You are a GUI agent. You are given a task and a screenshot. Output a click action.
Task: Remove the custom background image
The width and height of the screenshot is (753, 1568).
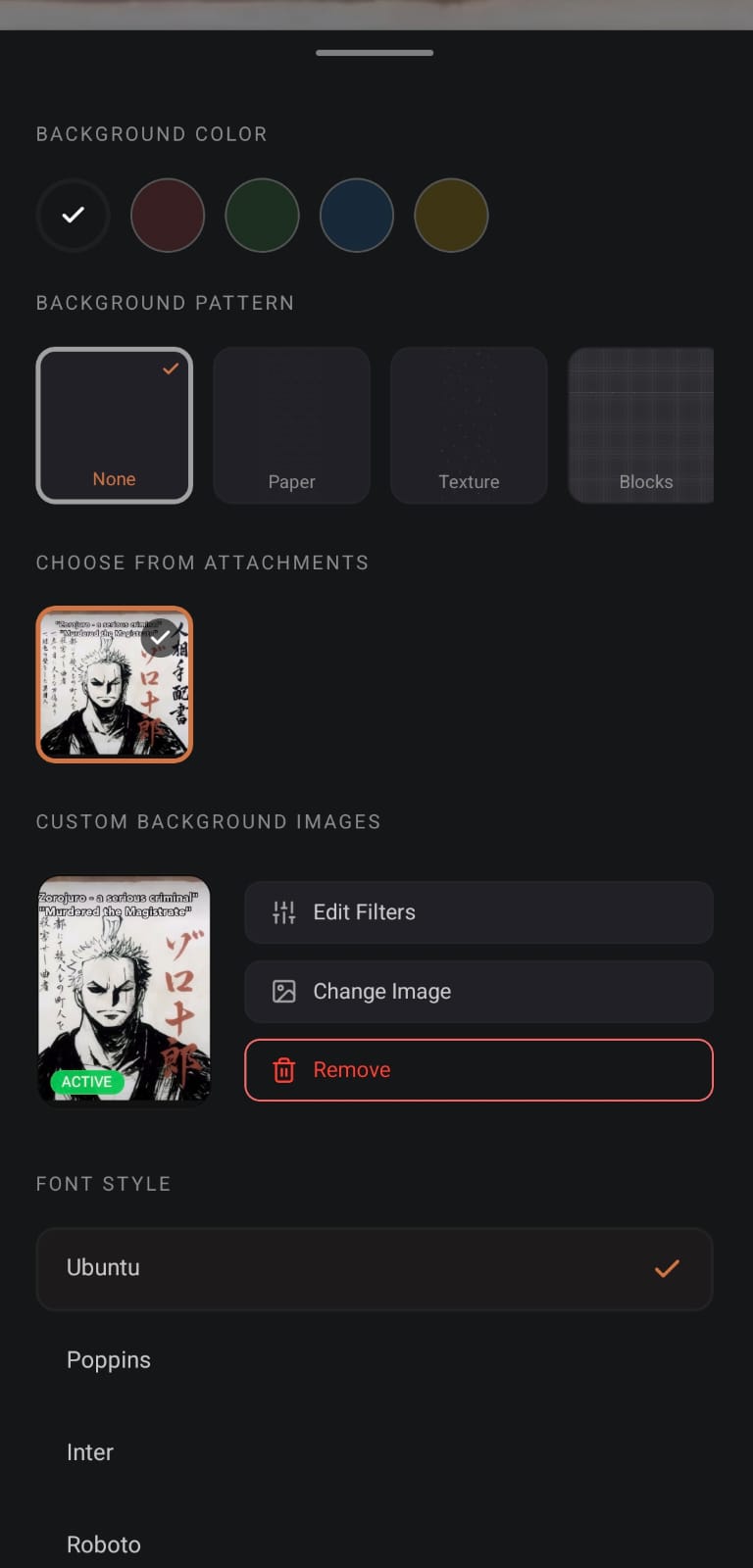pyautogui.click(x=478, y=1070)
